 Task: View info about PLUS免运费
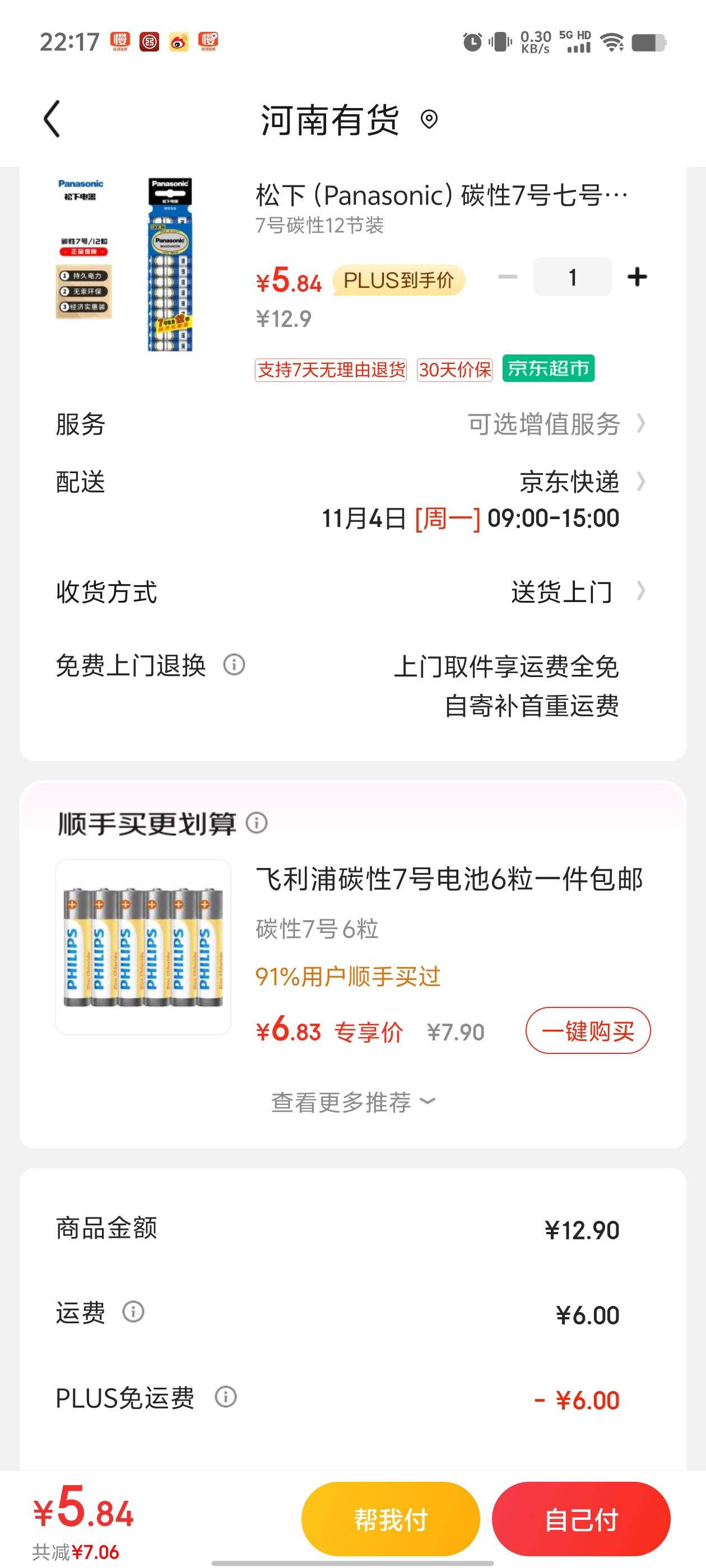226,1396
